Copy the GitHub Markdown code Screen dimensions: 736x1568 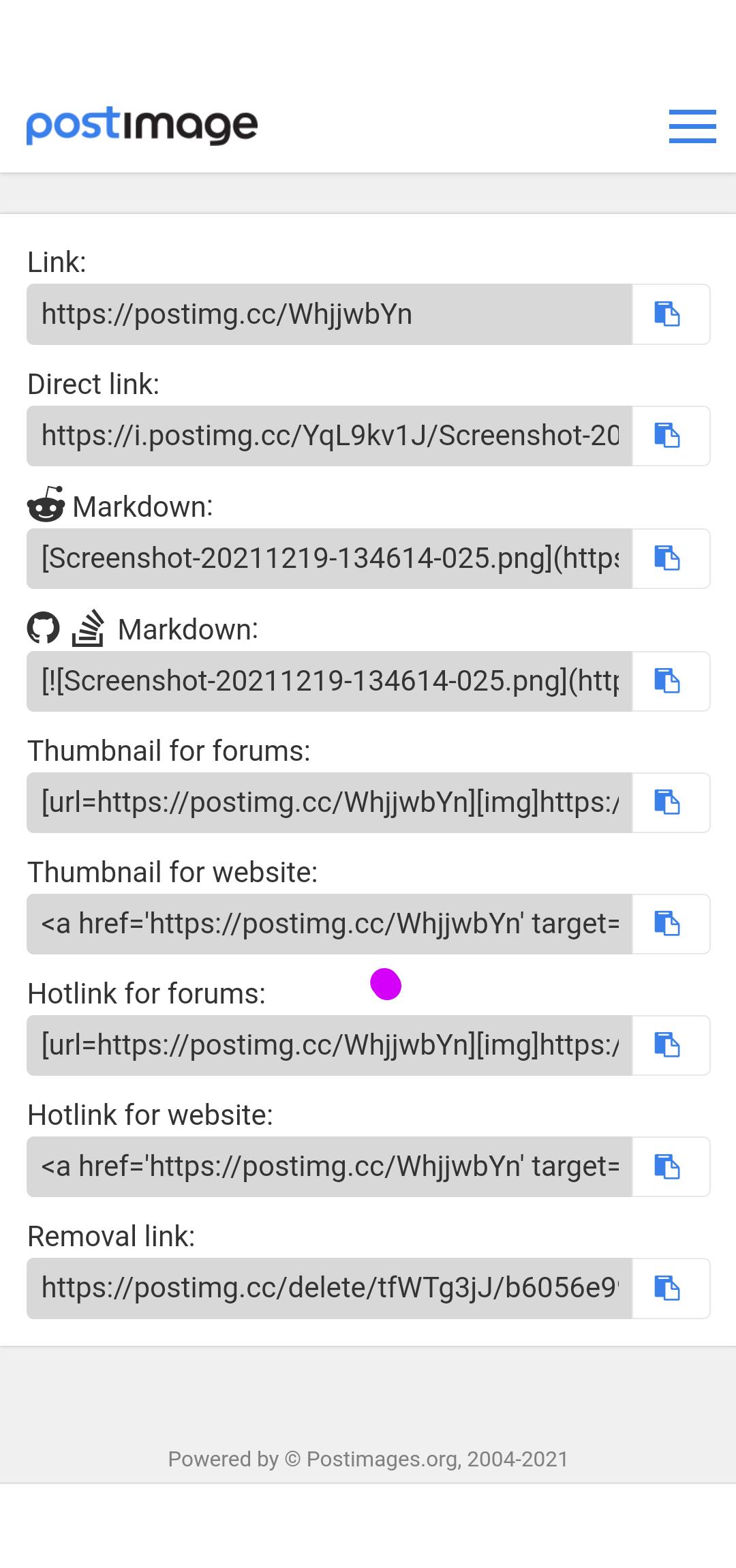pyautogui.click(x=671, y=681)
